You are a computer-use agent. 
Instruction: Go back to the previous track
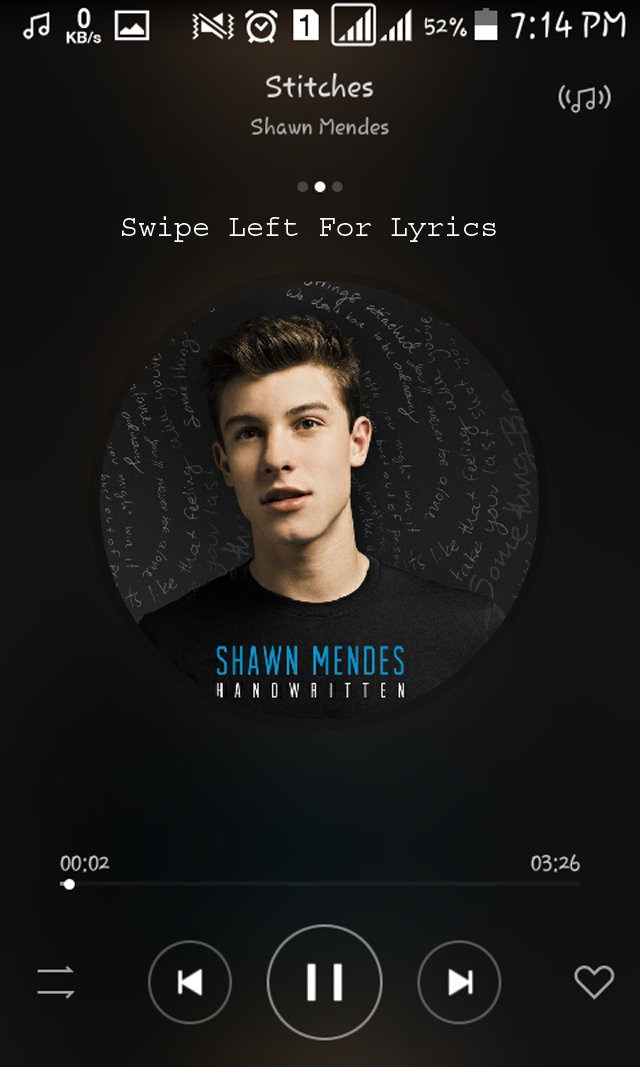tap(190, 982)
